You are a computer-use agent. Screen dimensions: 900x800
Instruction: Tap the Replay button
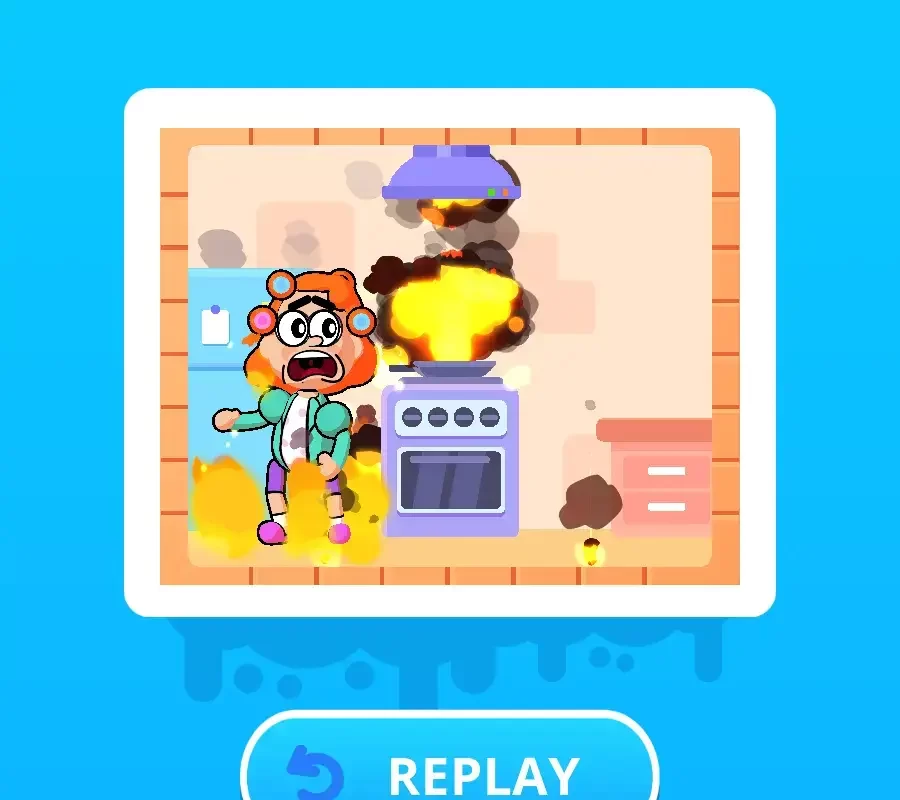pos(450,768)
